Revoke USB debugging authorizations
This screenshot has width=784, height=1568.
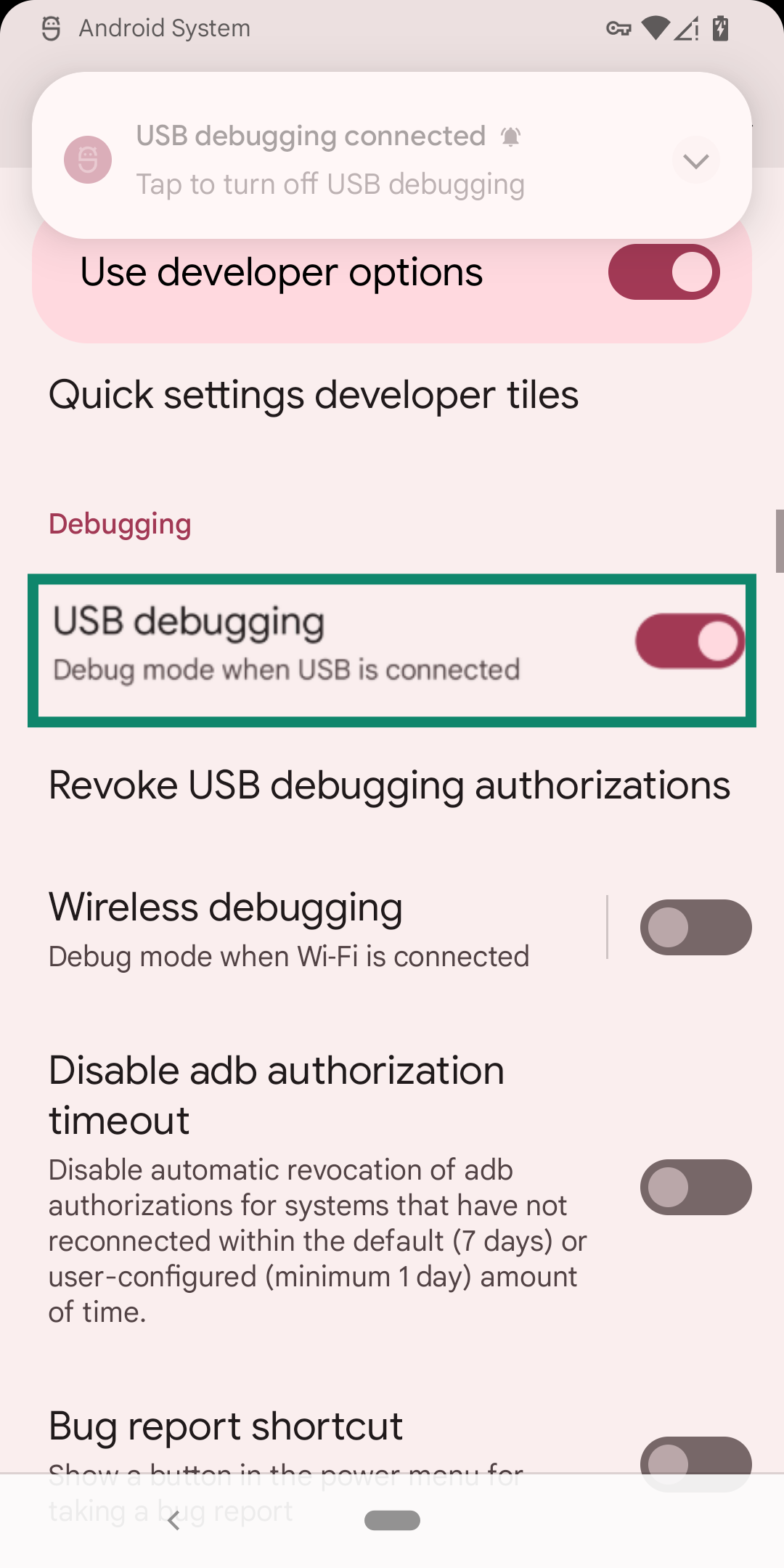pyautogui.click(x=389, y=785)
